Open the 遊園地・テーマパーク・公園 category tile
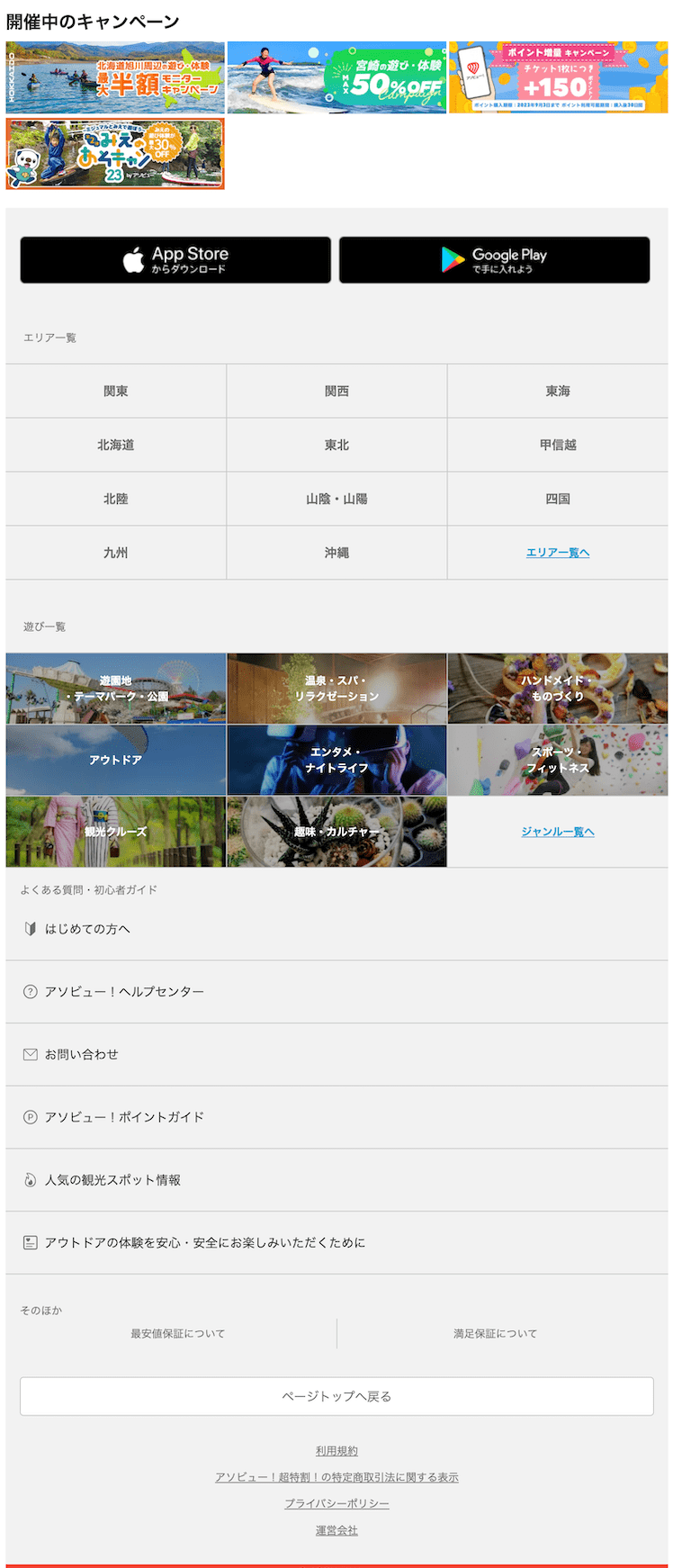The height and width of the screenshot is (1568, 673). click(115, 689)
